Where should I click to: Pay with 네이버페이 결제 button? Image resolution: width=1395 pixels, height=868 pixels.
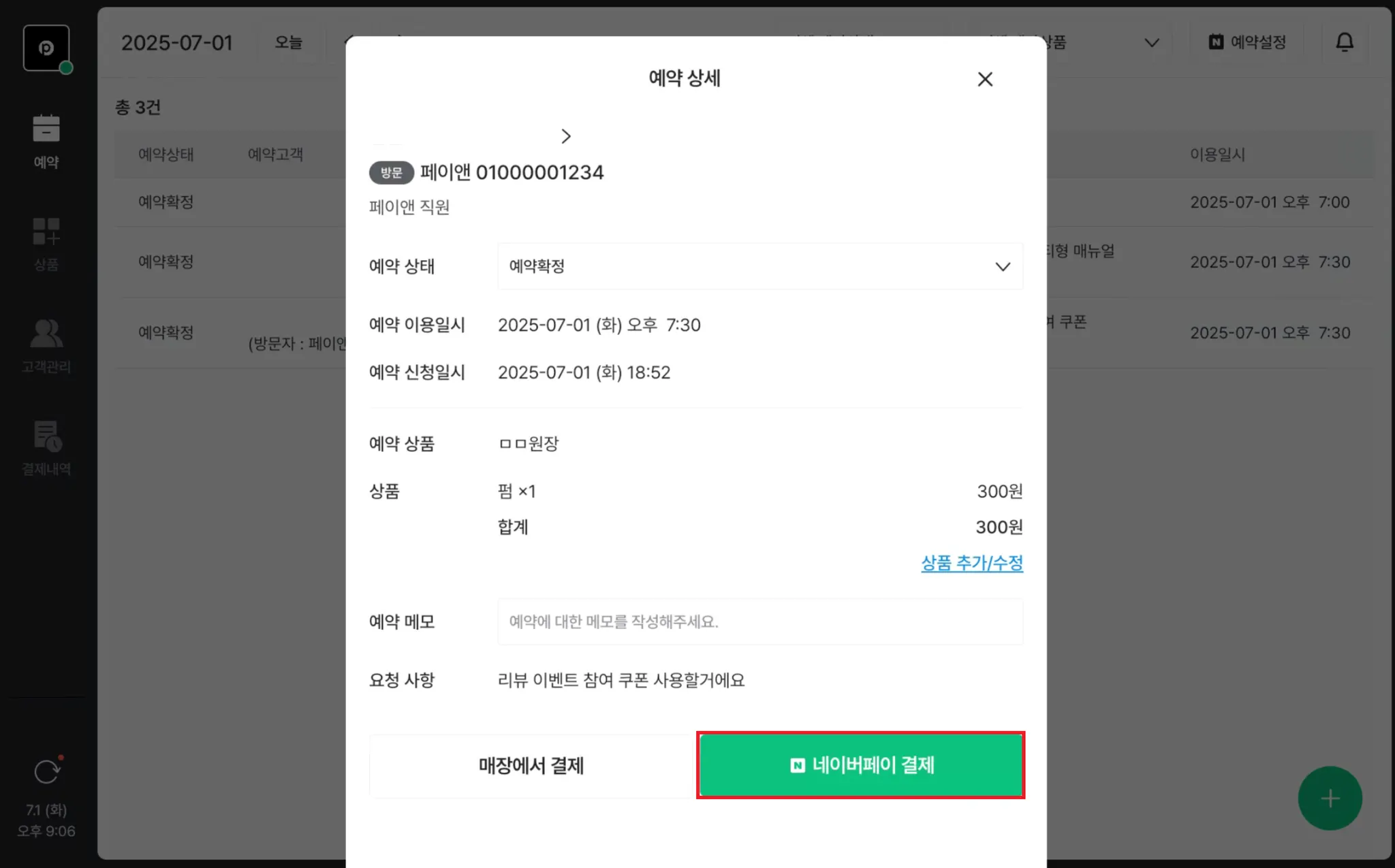coord(861,765)
